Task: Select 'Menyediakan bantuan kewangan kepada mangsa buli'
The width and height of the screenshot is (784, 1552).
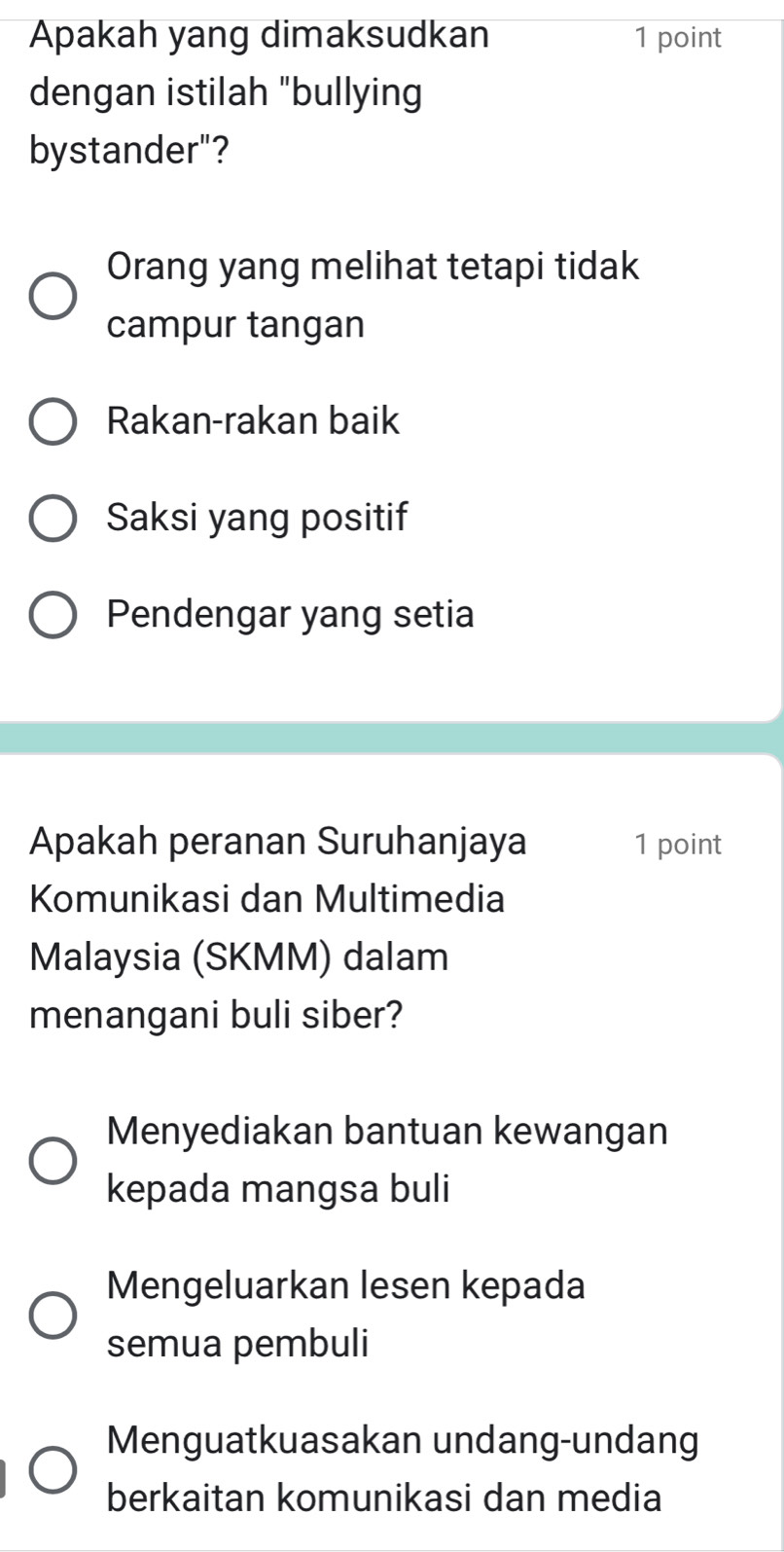Action: pyautogui.click(x=53, y=1161)
